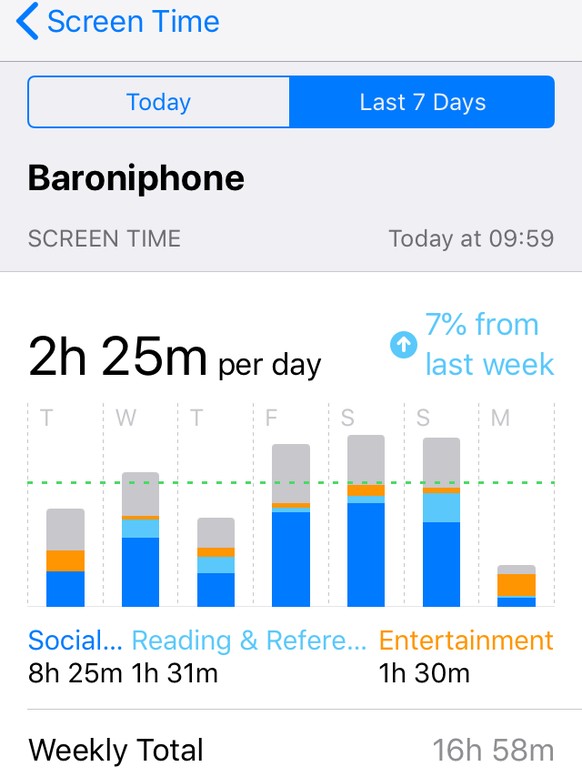Tap the Wednesday usage bar
The width and height of the screenshot is (582, 777).
(x=140, y=539)
